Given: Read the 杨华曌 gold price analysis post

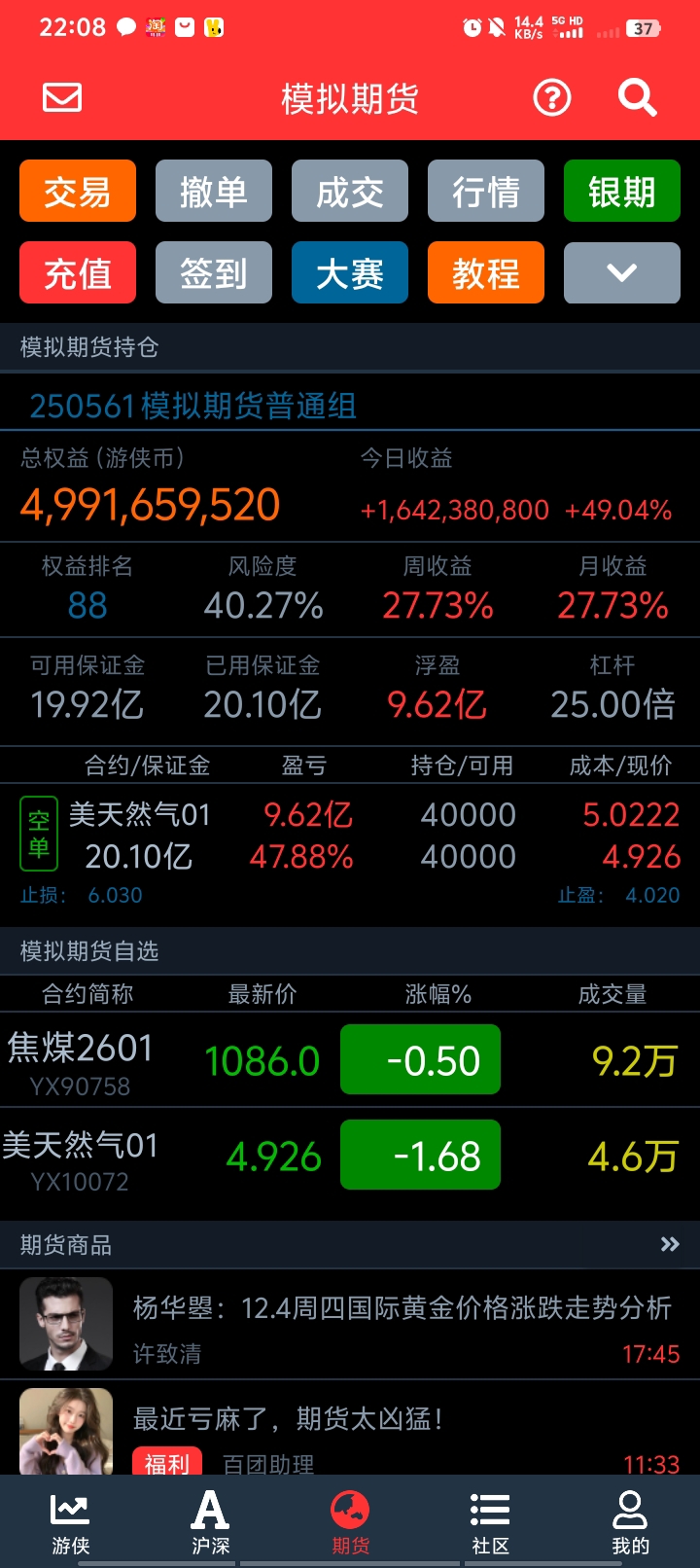Looking at the screenshot, I should tap(402, 1308).
